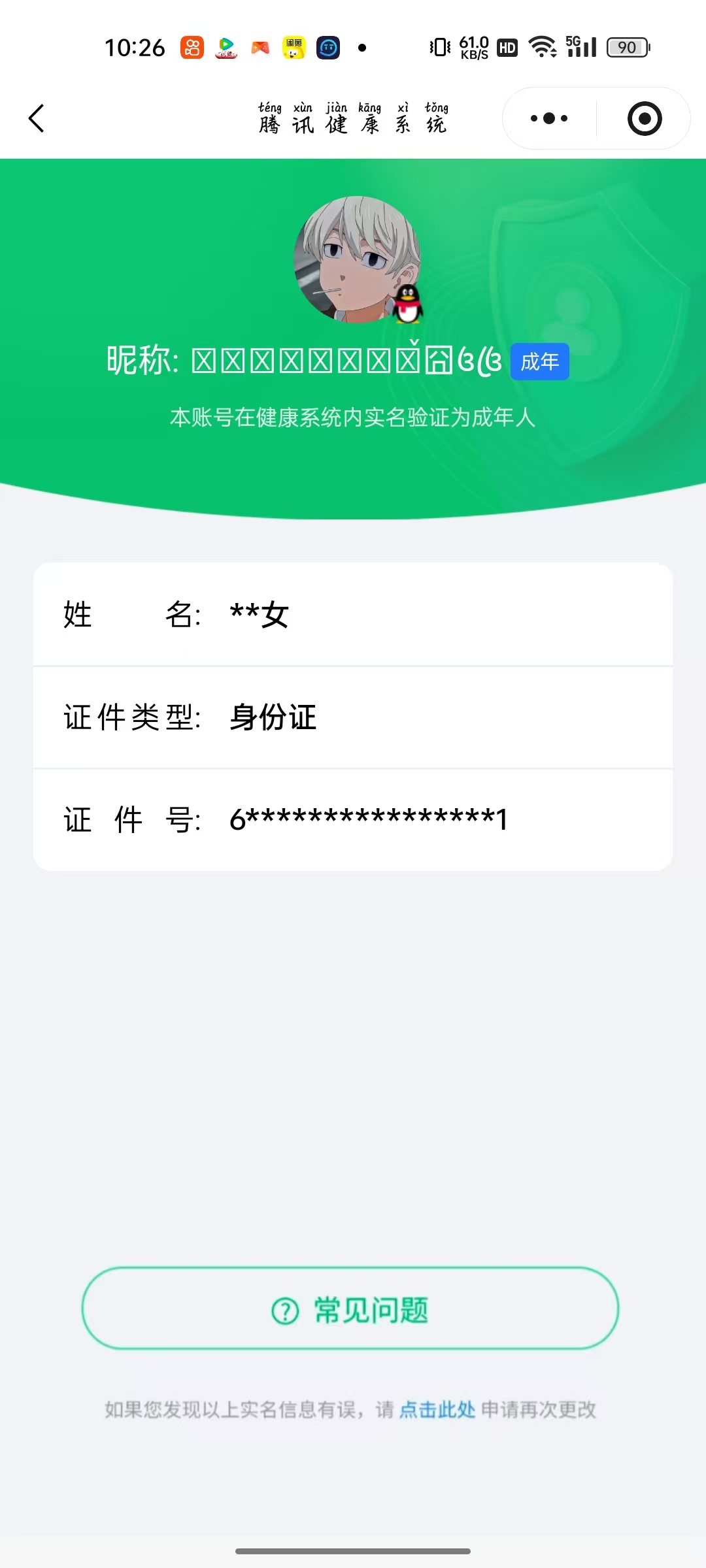The height and width of the screenshot is (1568, 706).
Task: Tap the Kuaishou icon in the status bar
Action: (191, 48)
